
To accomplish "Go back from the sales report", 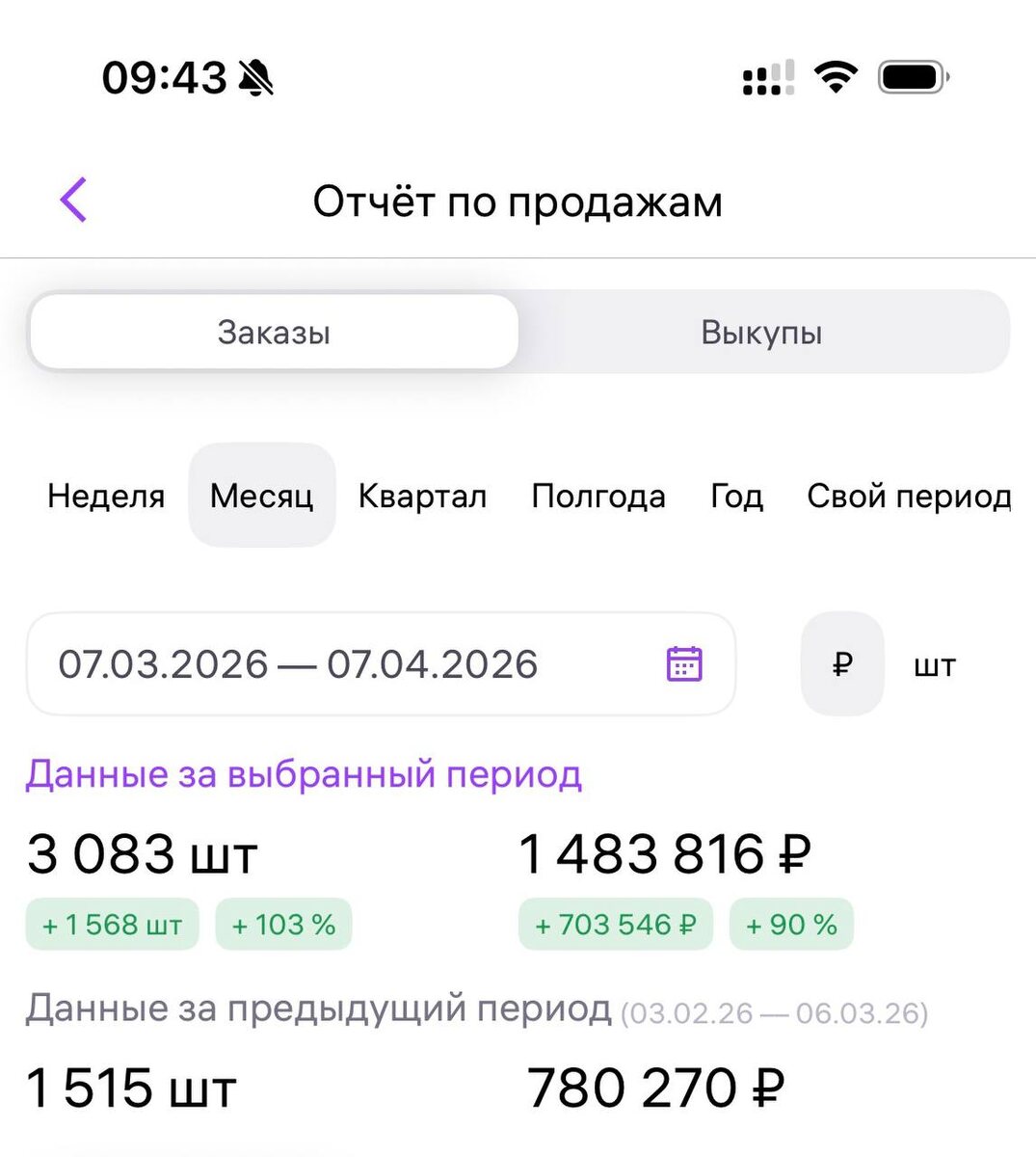I will [74, 201].
